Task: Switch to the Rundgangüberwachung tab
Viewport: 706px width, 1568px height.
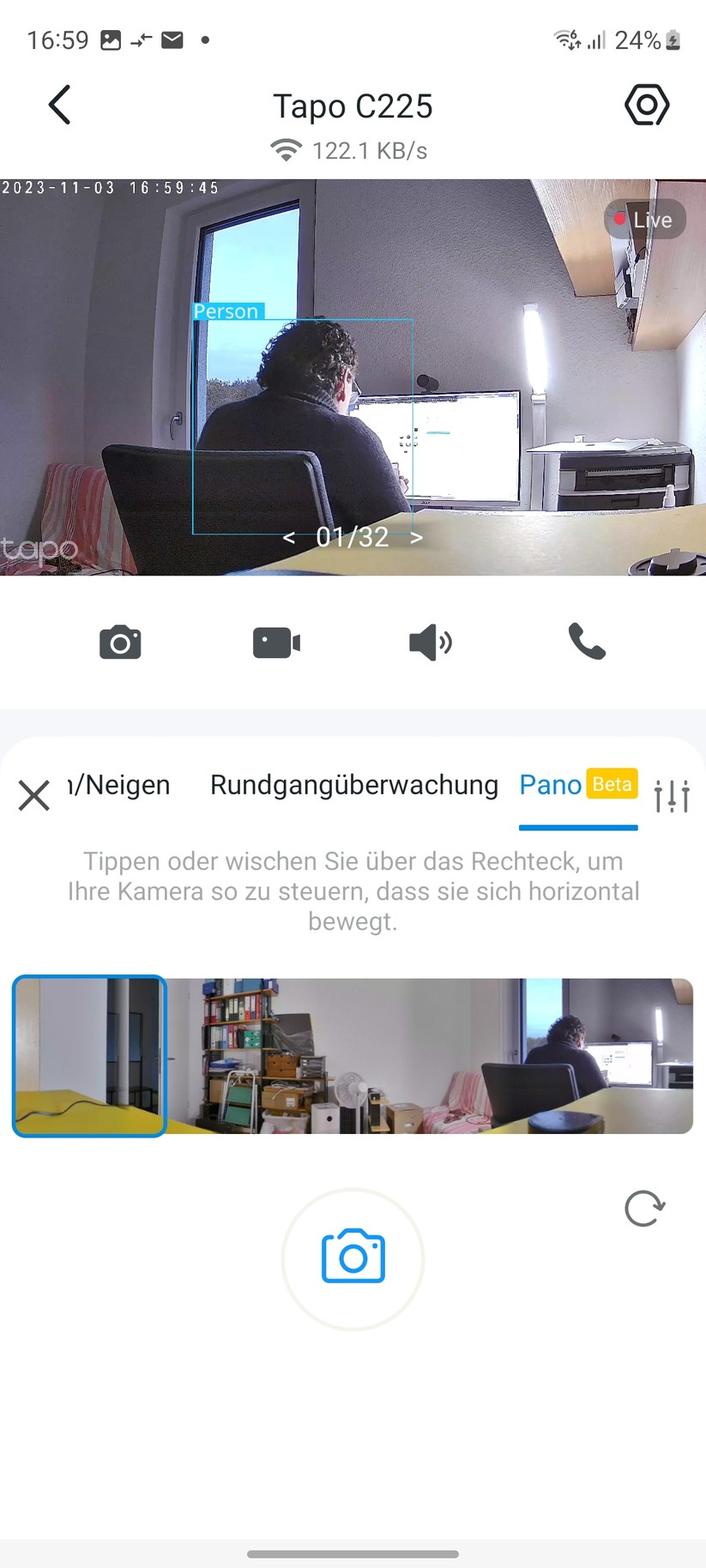Action: tap(353, 785)
